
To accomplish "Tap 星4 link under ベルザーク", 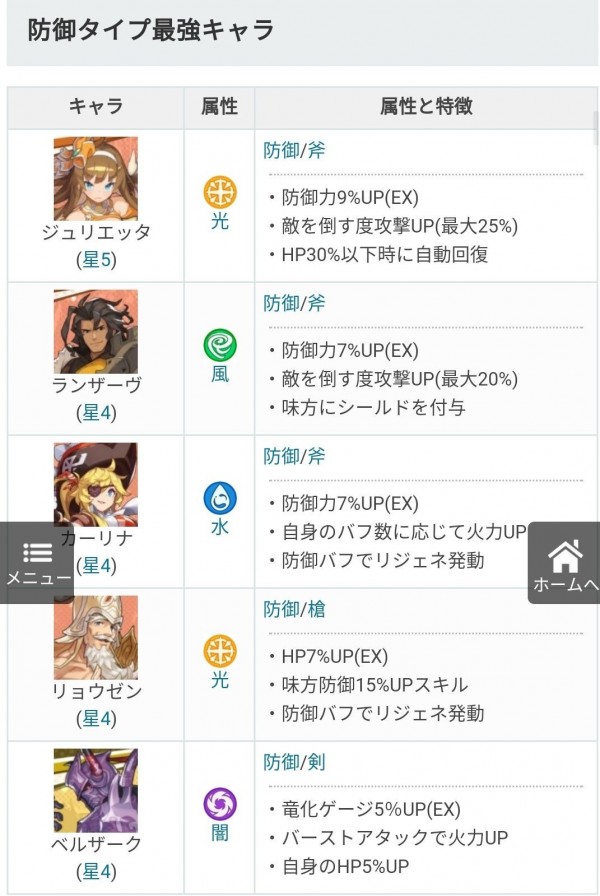I will click(96, 871).
